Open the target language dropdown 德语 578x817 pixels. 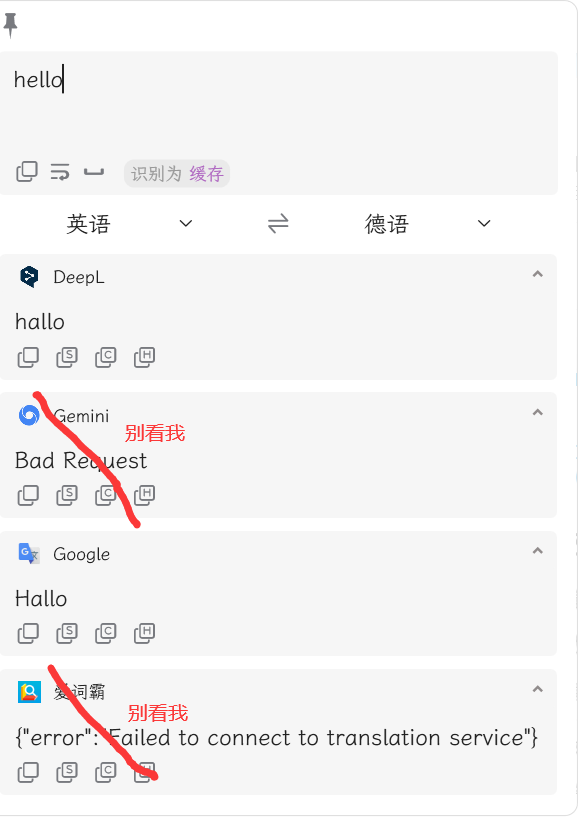pos(427,224)
